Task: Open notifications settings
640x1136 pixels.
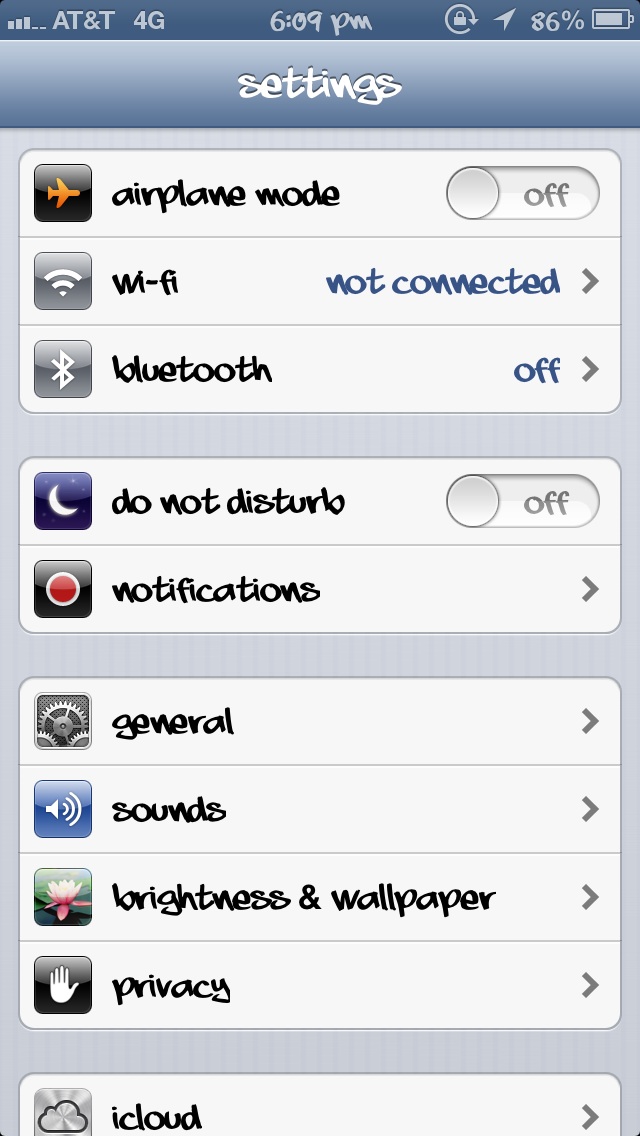Action: point(320,590)
